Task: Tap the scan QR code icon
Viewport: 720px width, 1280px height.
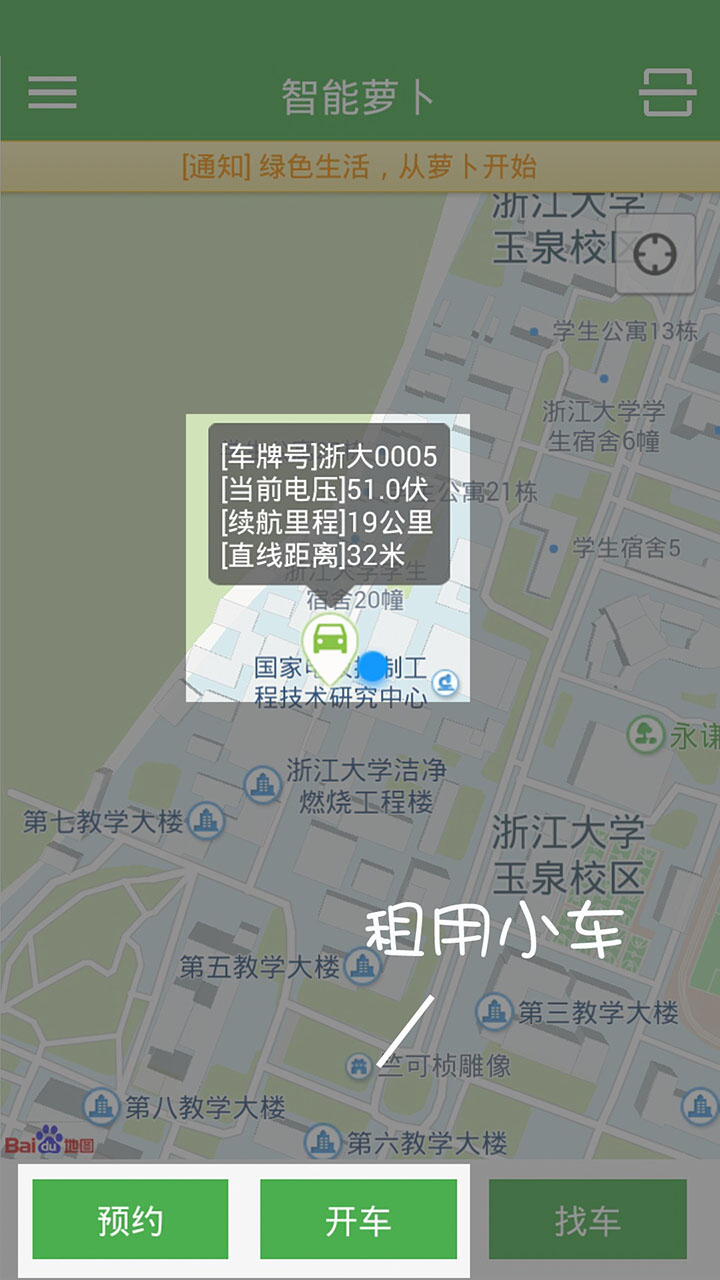Action: pos(666,94)
